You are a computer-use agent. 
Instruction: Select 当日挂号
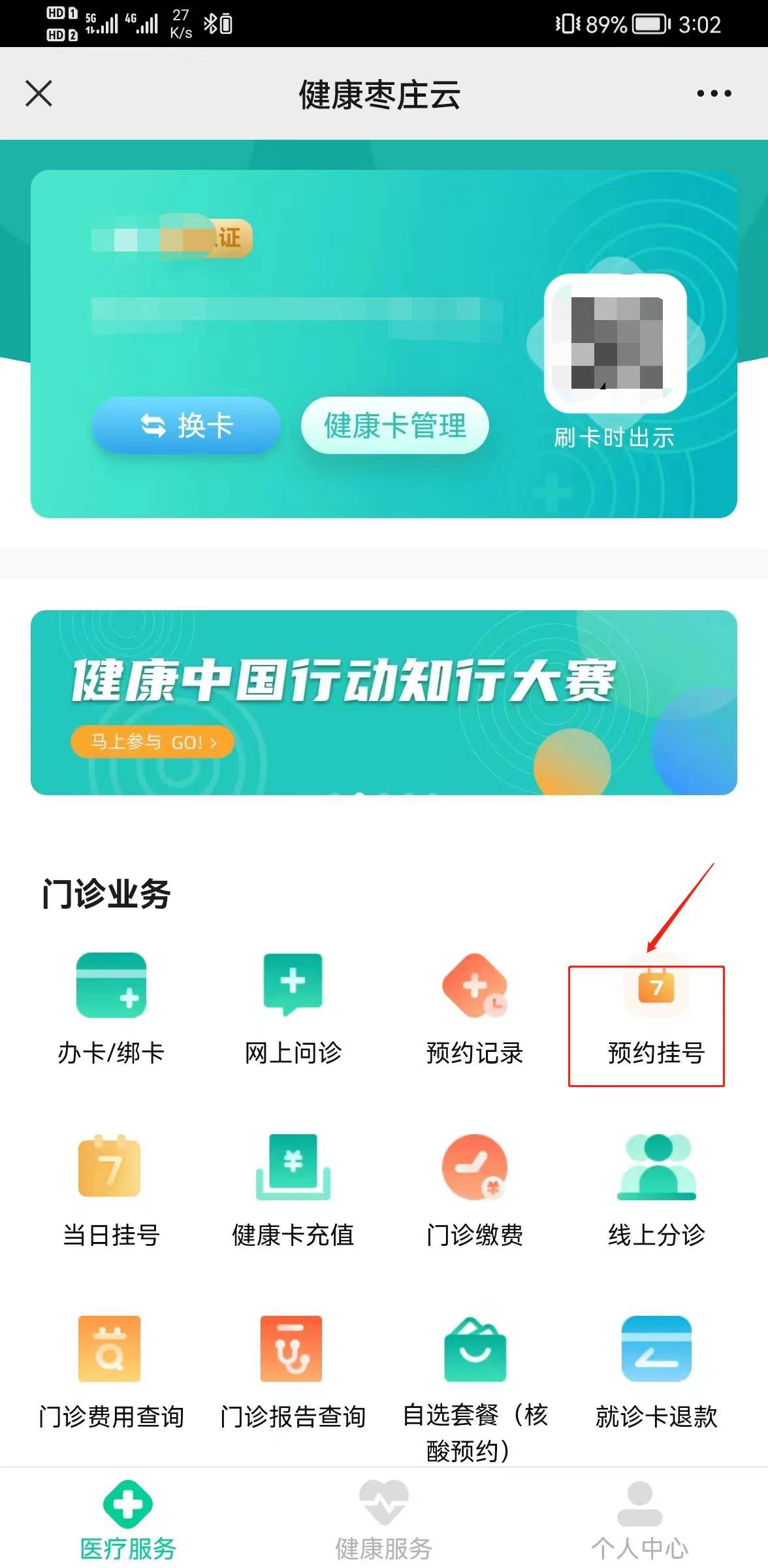coord(111,1190)
